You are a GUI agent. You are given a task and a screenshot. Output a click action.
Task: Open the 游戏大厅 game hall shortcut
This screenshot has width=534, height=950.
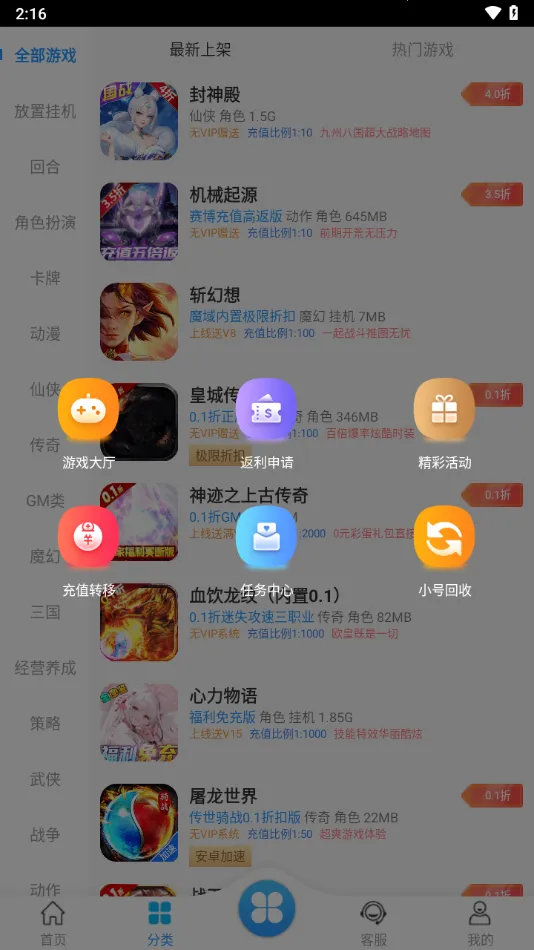[88, 424]
